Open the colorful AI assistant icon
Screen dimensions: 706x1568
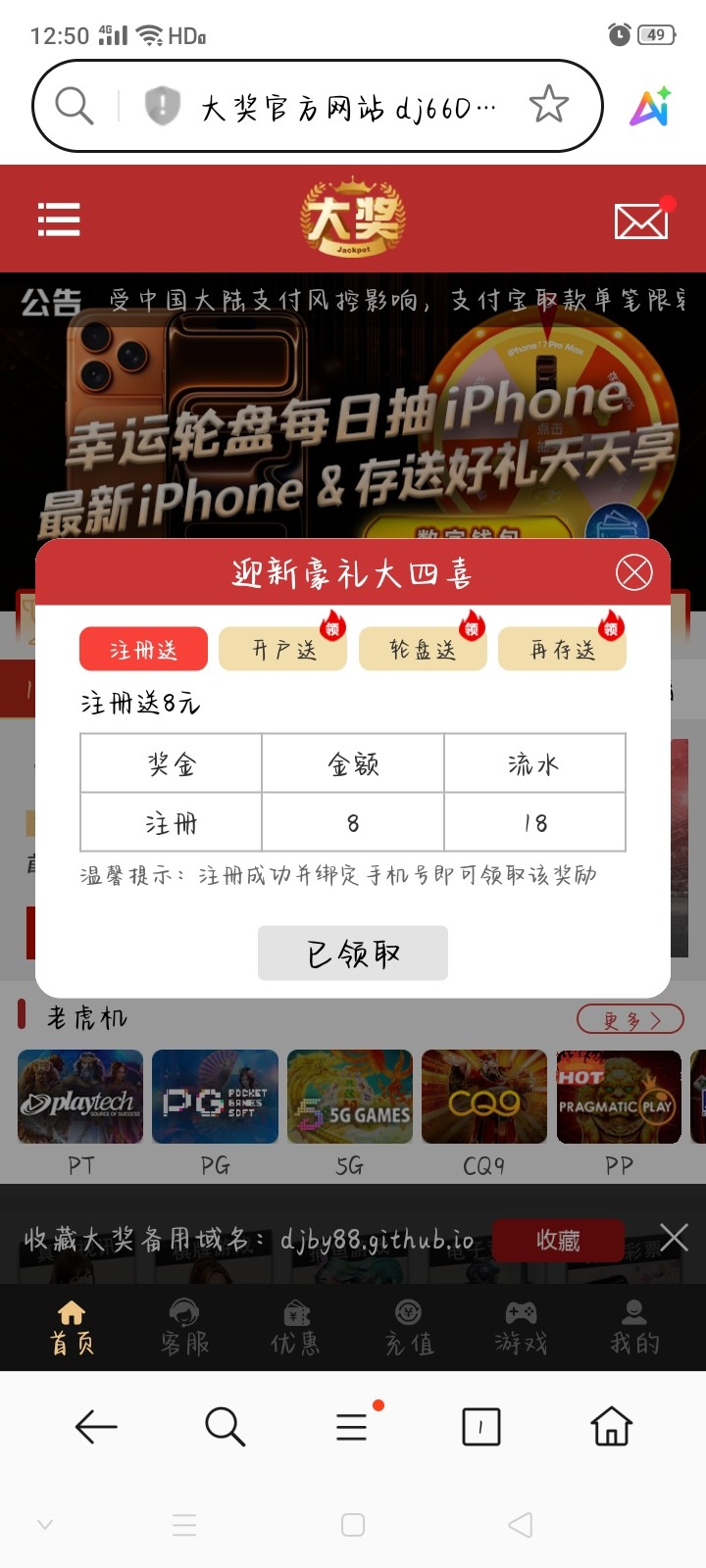pyautogui.click(x=650, y=107)
